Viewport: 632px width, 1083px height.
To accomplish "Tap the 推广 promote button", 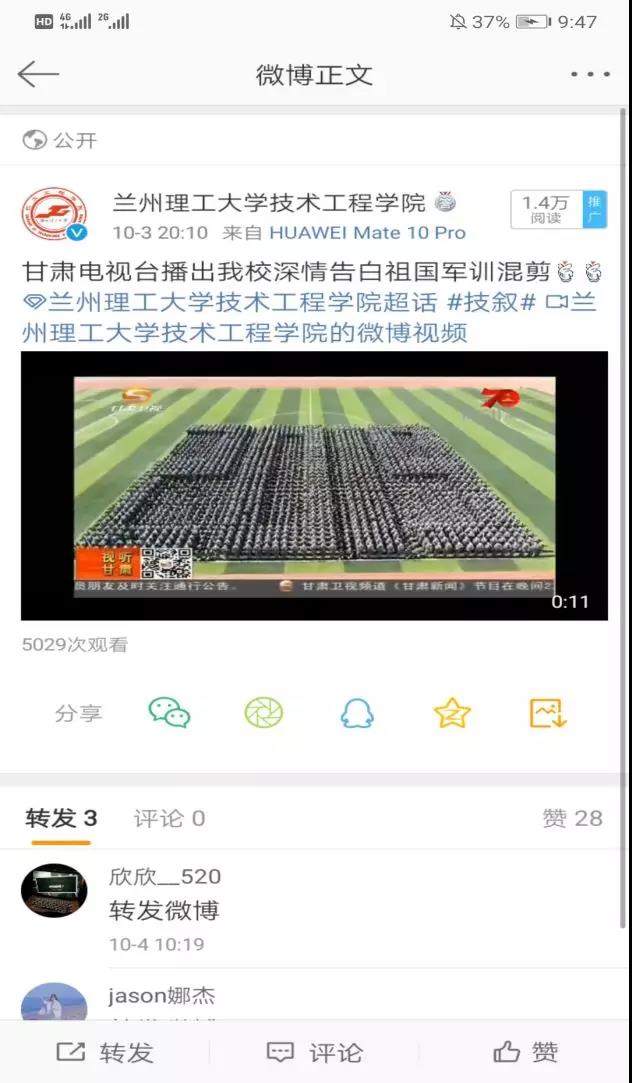I will click(595, 209).
